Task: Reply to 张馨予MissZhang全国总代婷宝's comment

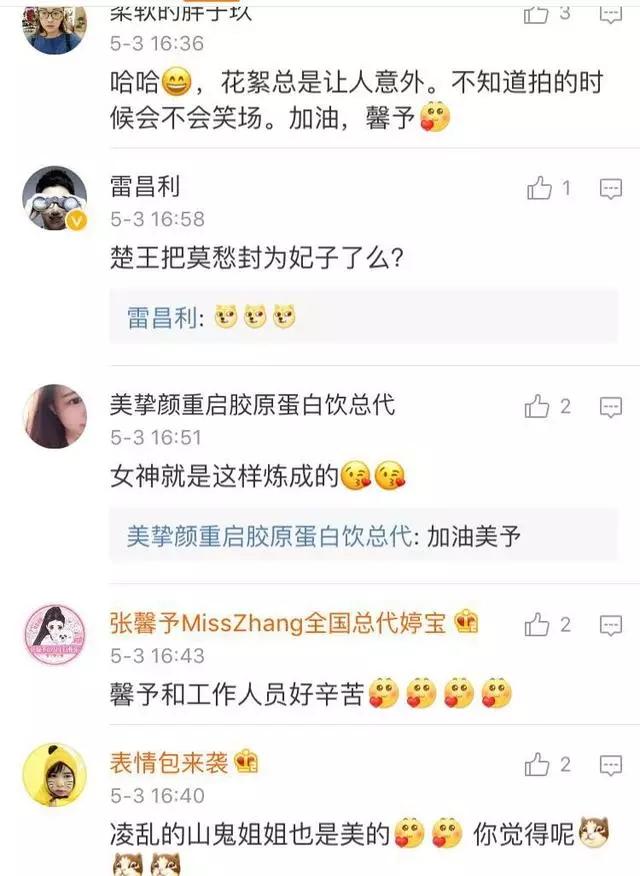Action: coord(611,625)
